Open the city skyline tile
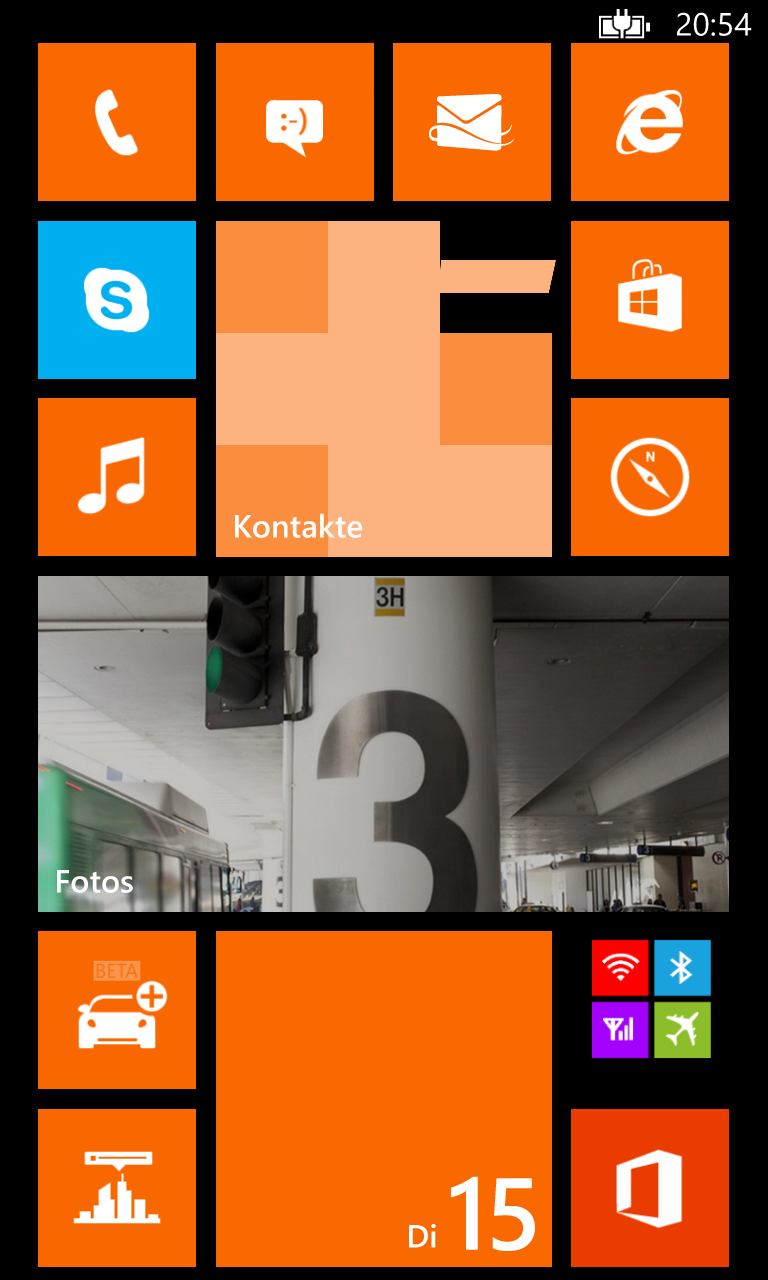 [117, 1188]
